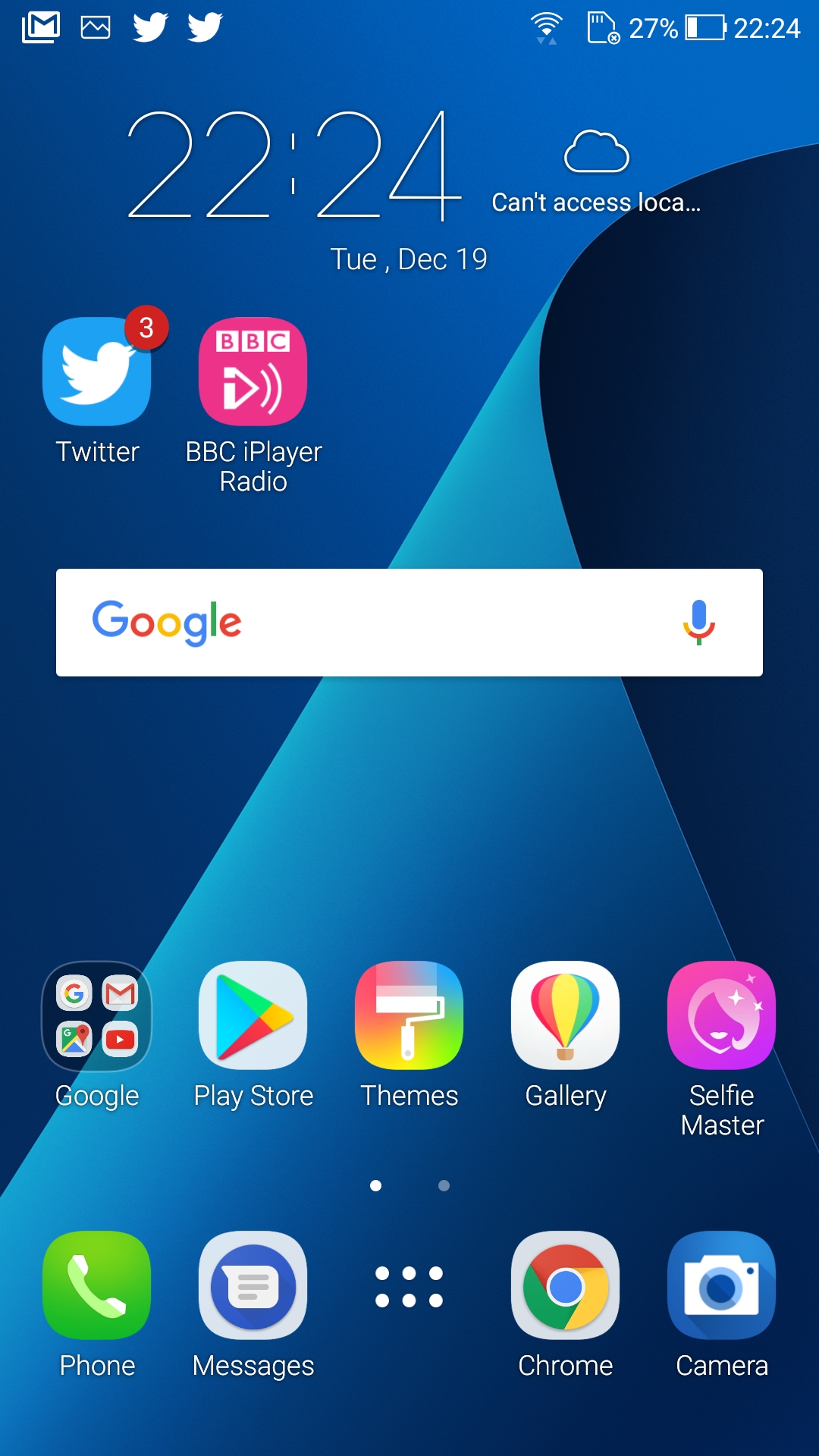Launch Chrome browser
The width and height of the screenshot is (819, 1456).
coord(566,1285)
